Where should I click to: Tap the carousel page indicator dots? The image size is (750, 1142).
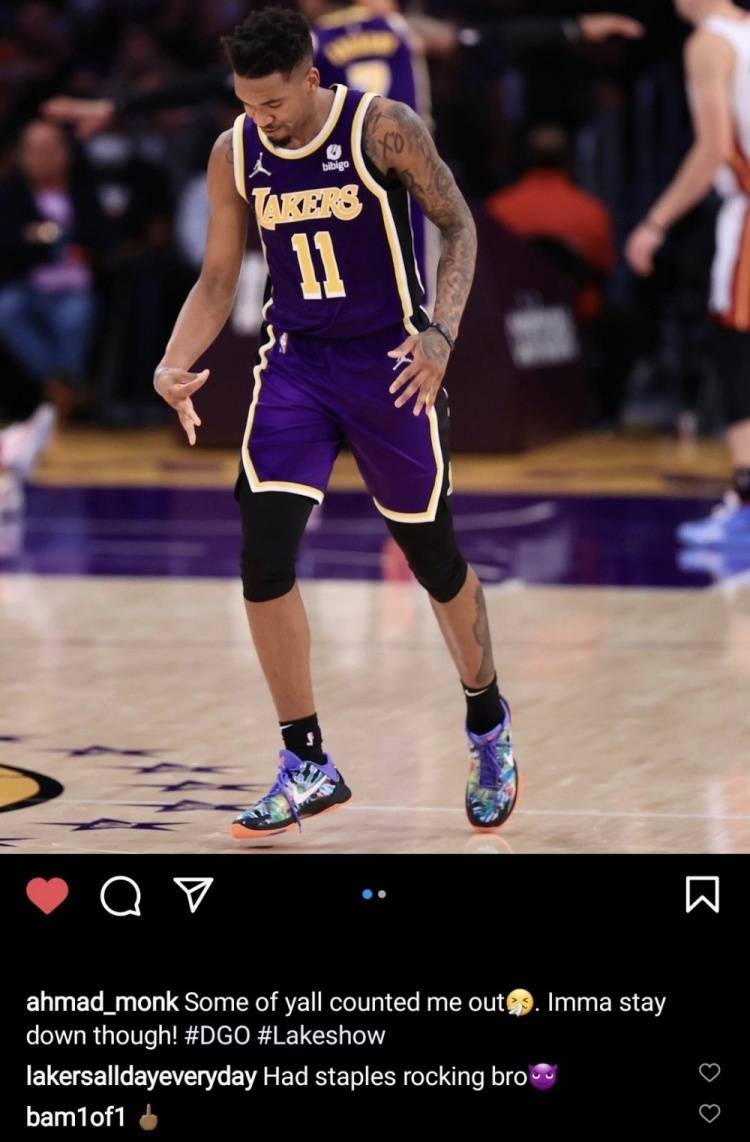pos(374,894)
